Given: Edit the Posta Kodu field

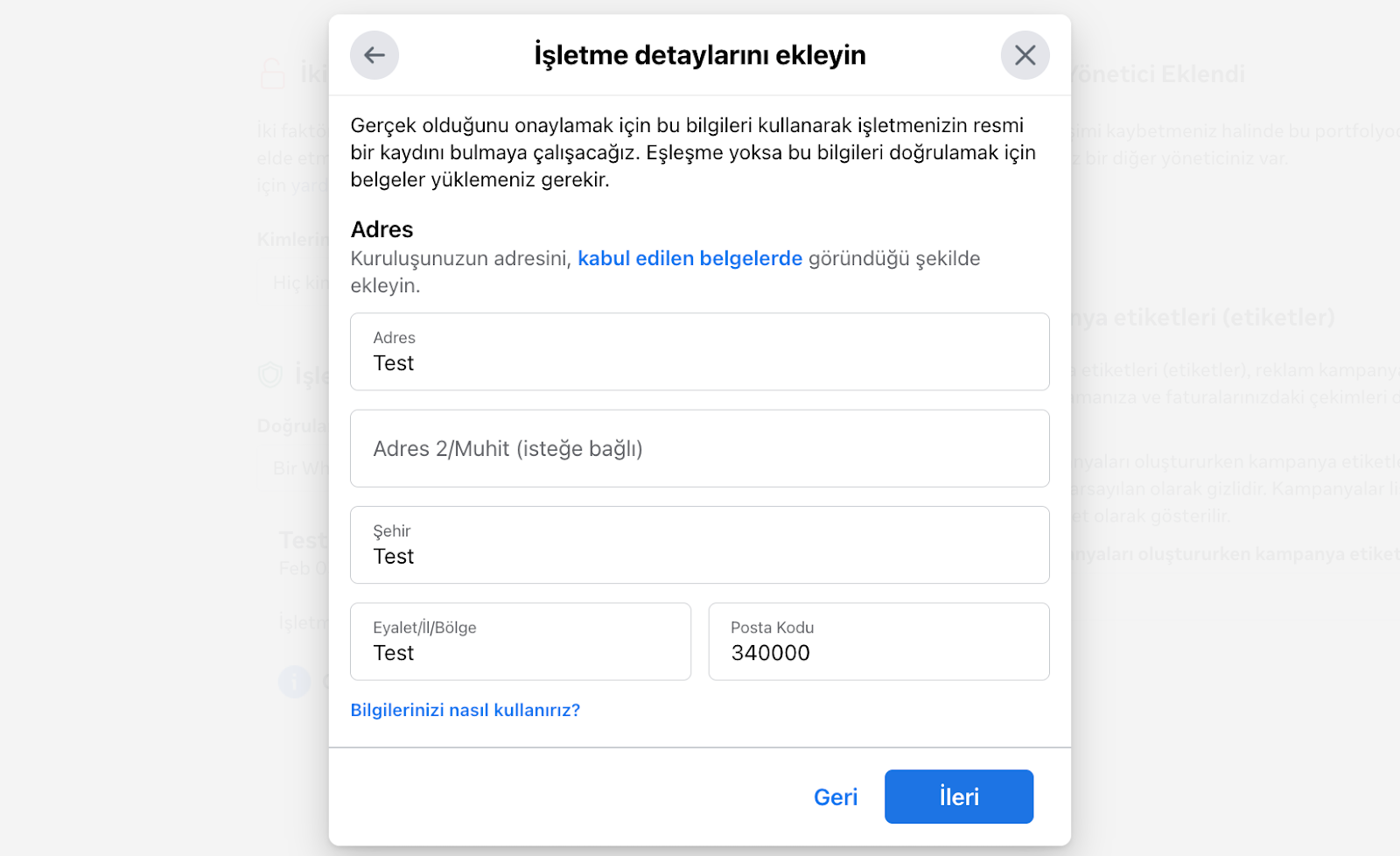Looking at the screenshot, I should click(x=878, y=642).
